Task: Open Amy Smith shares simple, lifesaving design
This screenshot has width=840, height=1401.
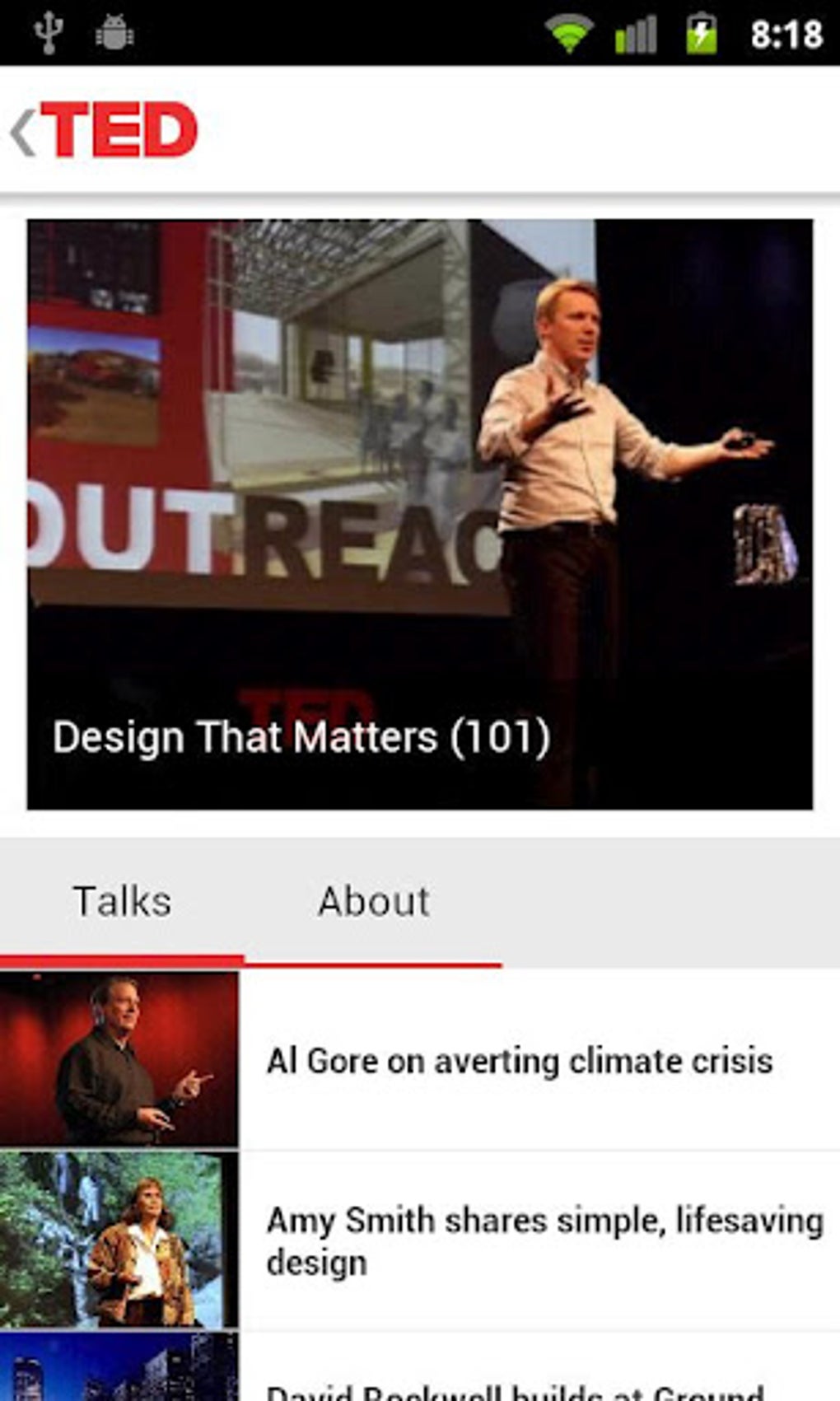Action: [x=544, y=1240]
